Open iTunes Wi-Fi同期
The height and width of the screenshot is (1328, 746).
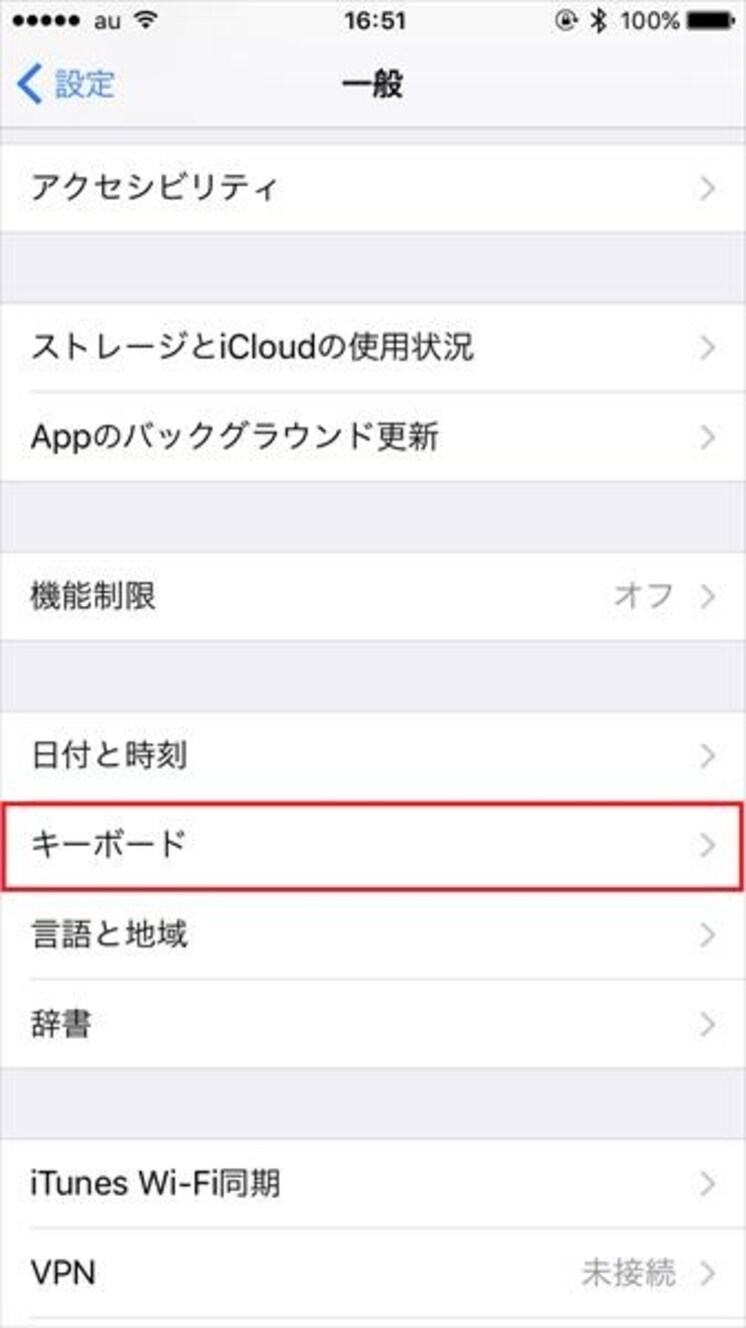[373, 1184]
